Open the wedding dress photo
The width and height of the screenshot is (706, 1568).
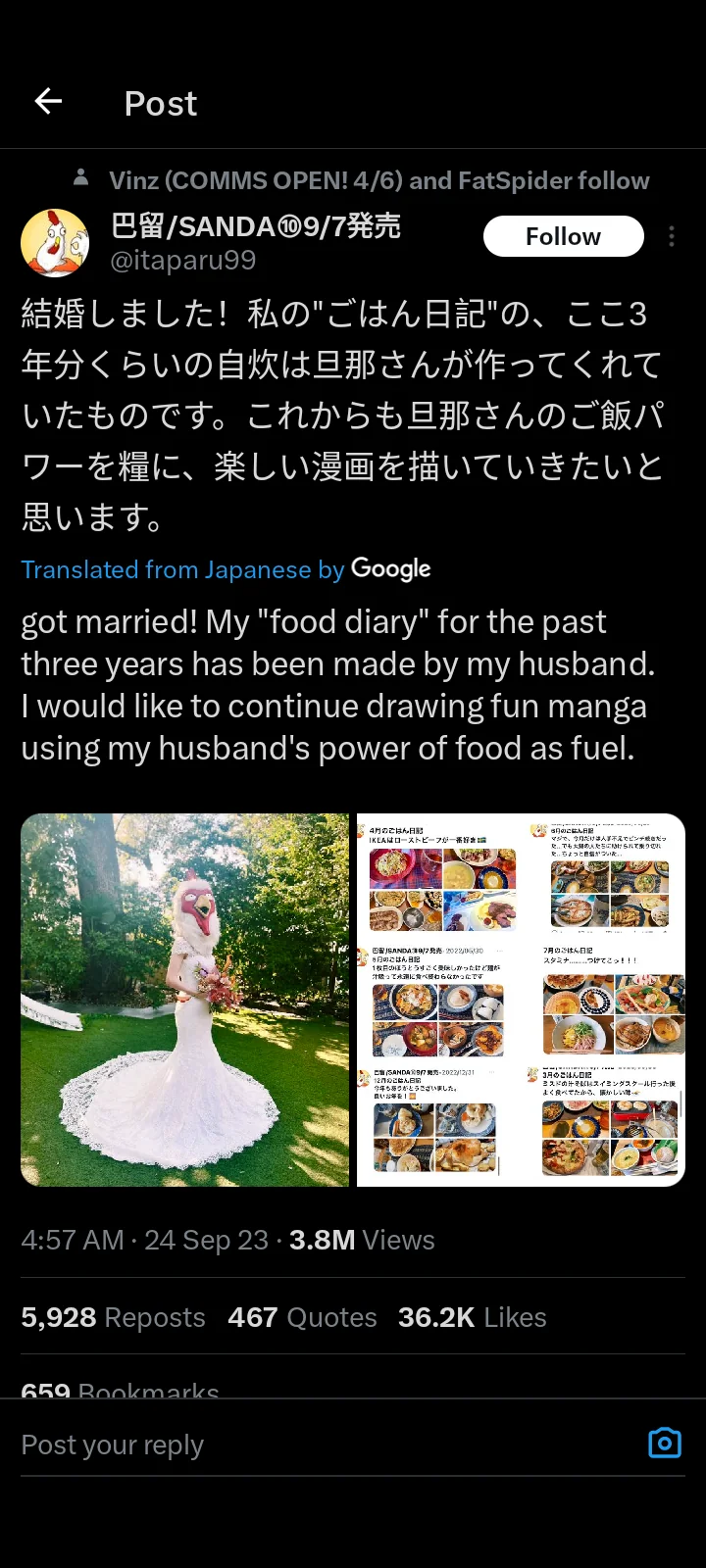click(184, 1000)
